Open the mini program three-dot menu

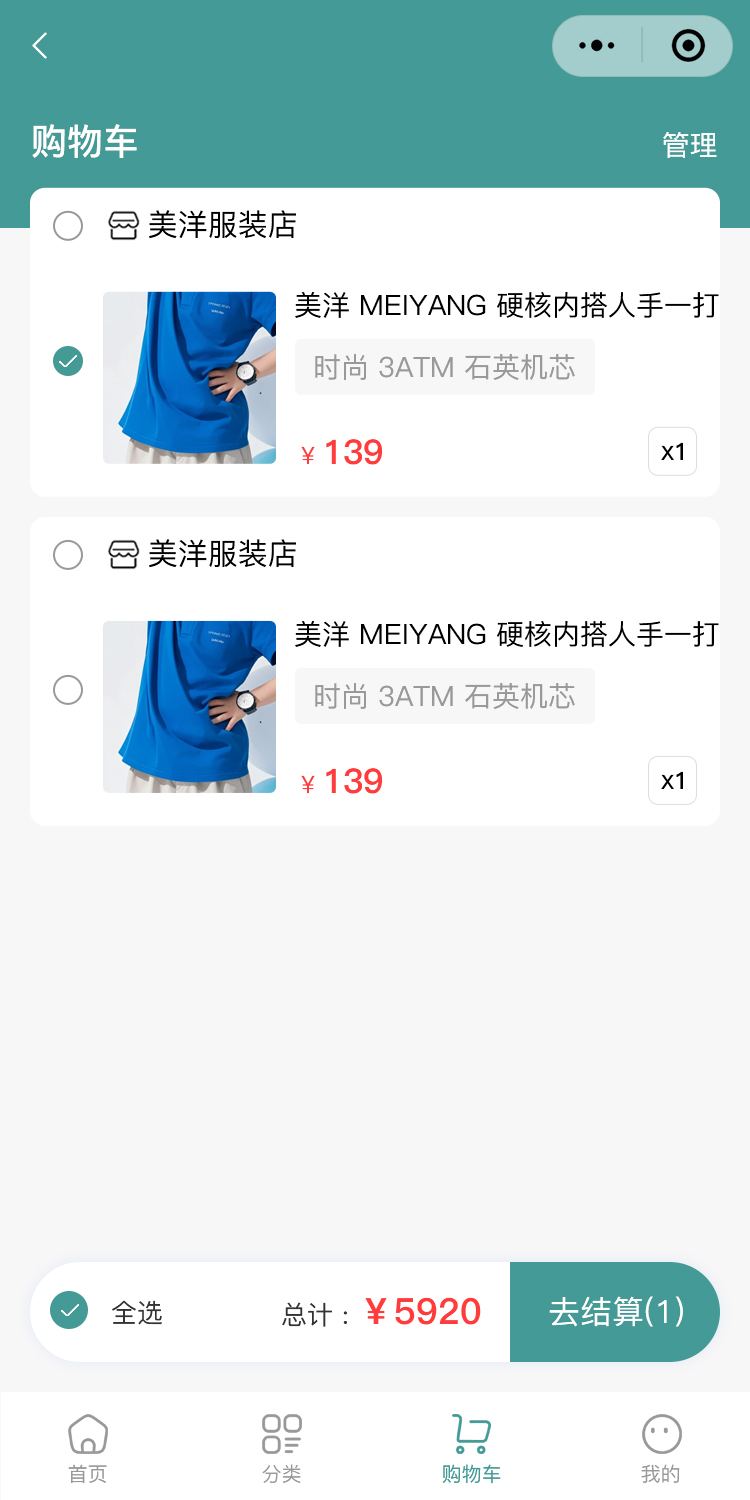[597, 46]
